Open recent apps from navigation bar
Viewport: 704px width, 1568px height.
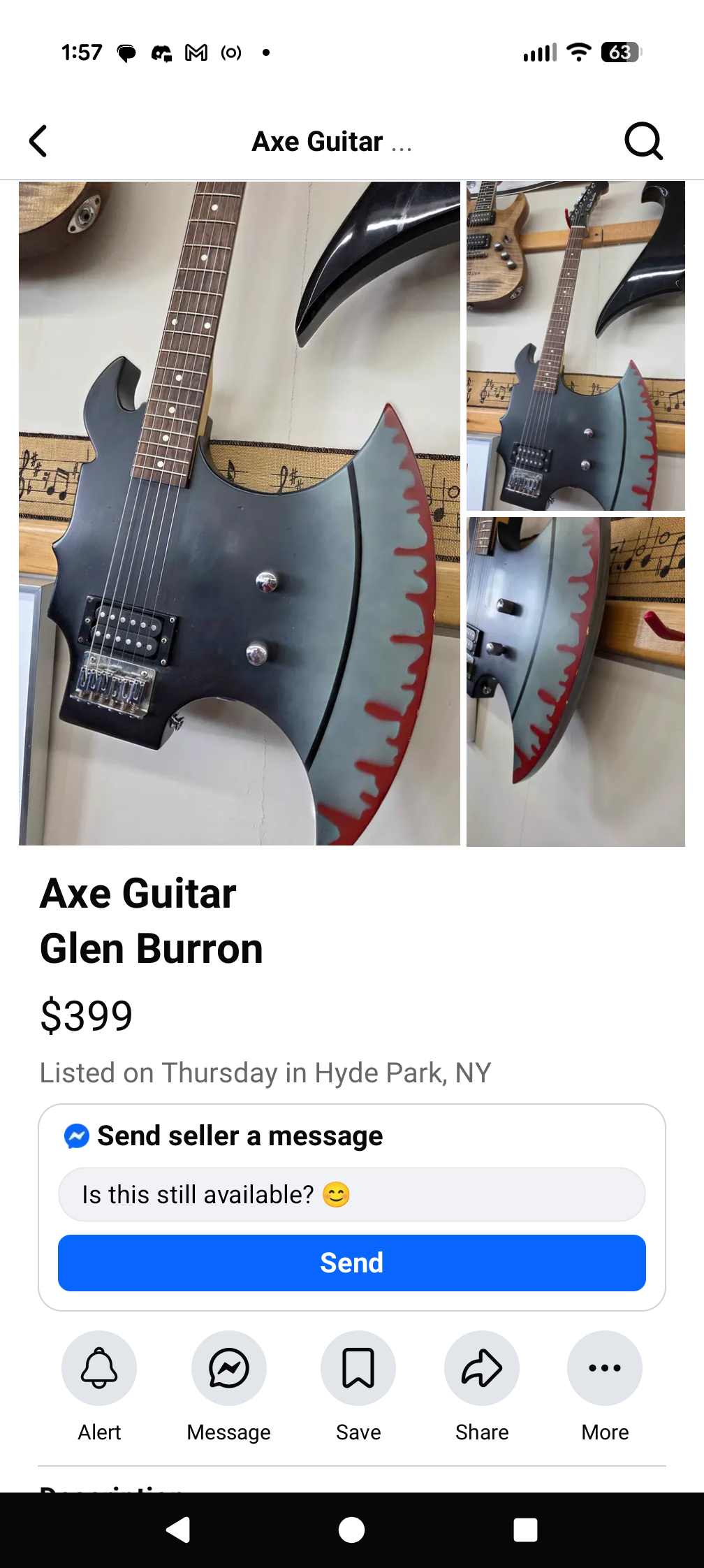(x=525, y=1530)
